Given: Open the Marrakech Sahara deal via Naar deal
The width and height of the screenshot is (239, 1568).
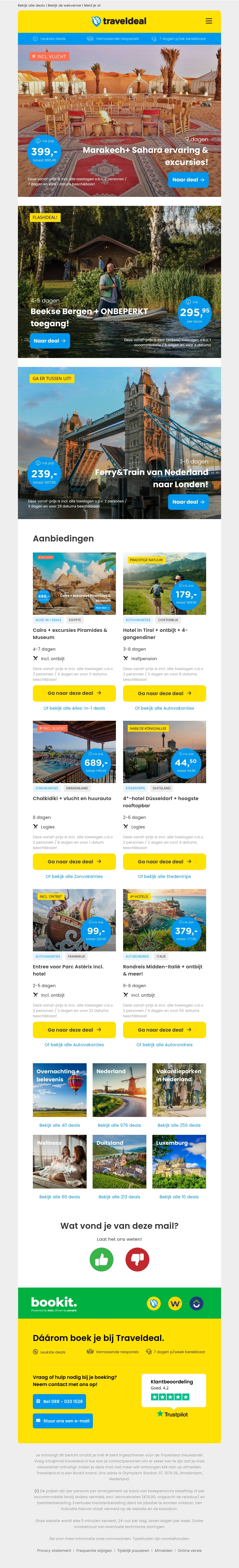Looking at the screenshot, I should pyautogui.click(x=188, y=180).
